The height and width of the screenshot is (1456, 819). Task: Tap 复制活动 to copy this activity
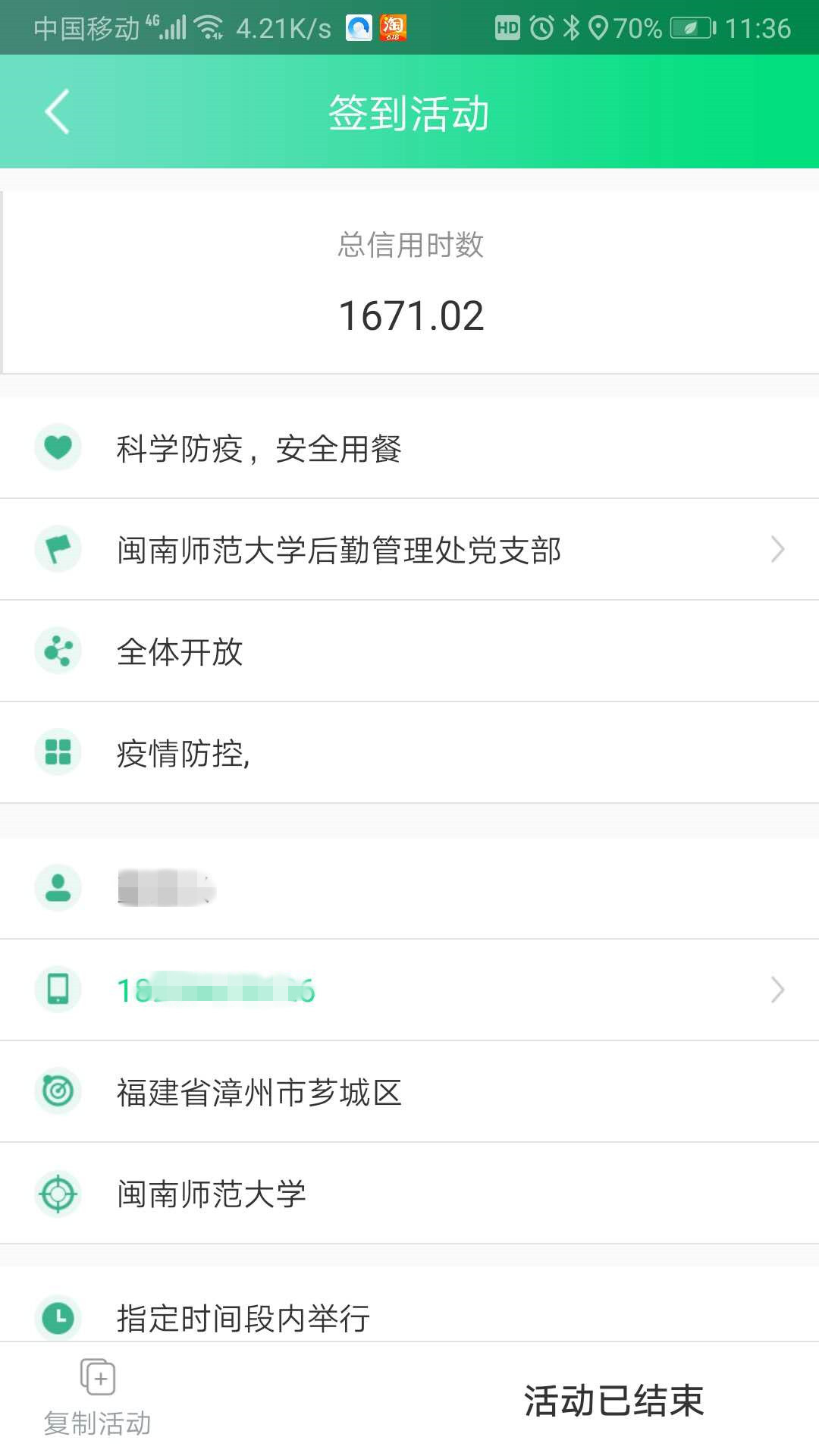pyautogui.click(x=98, y=1398)
